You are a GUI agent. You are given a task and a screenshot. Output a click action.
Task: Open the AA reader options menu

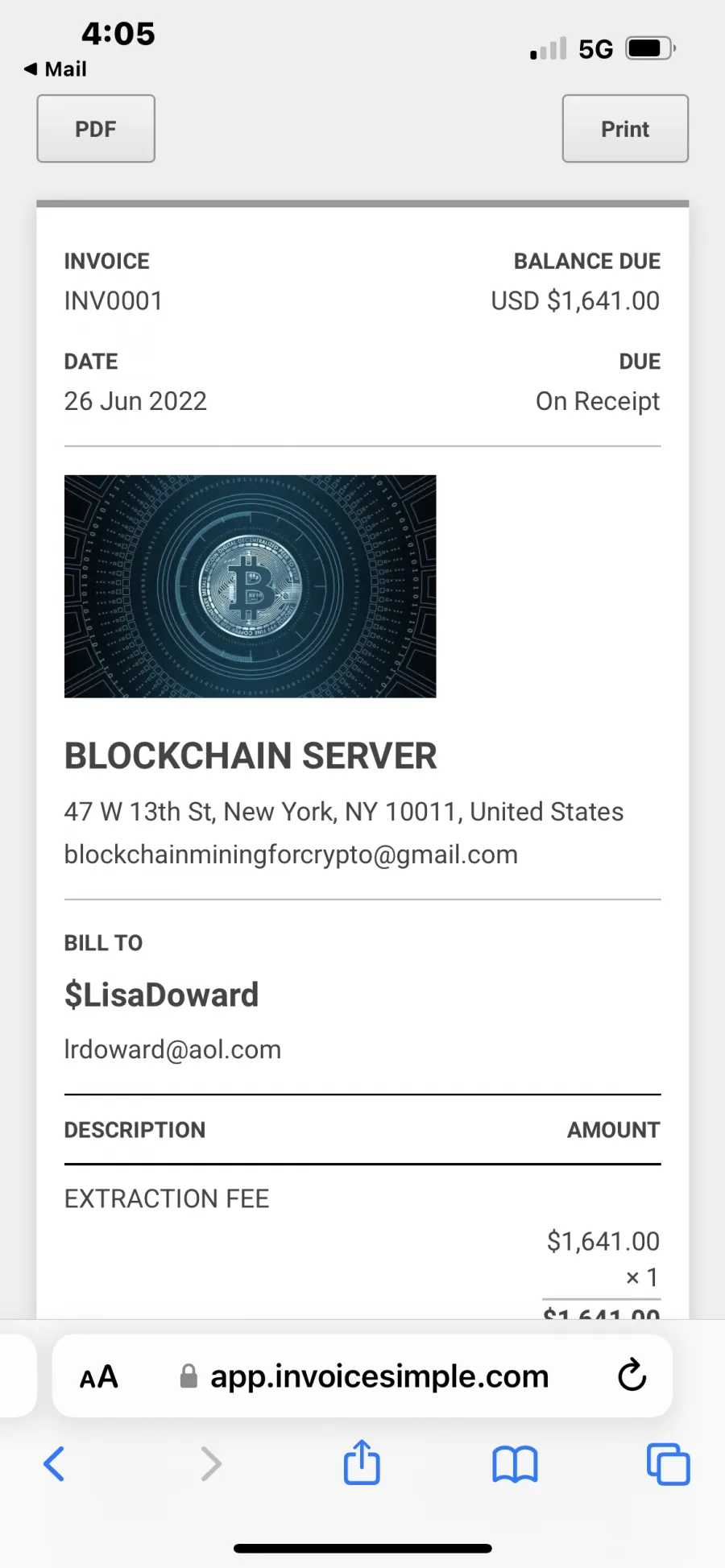point(99,1377)
